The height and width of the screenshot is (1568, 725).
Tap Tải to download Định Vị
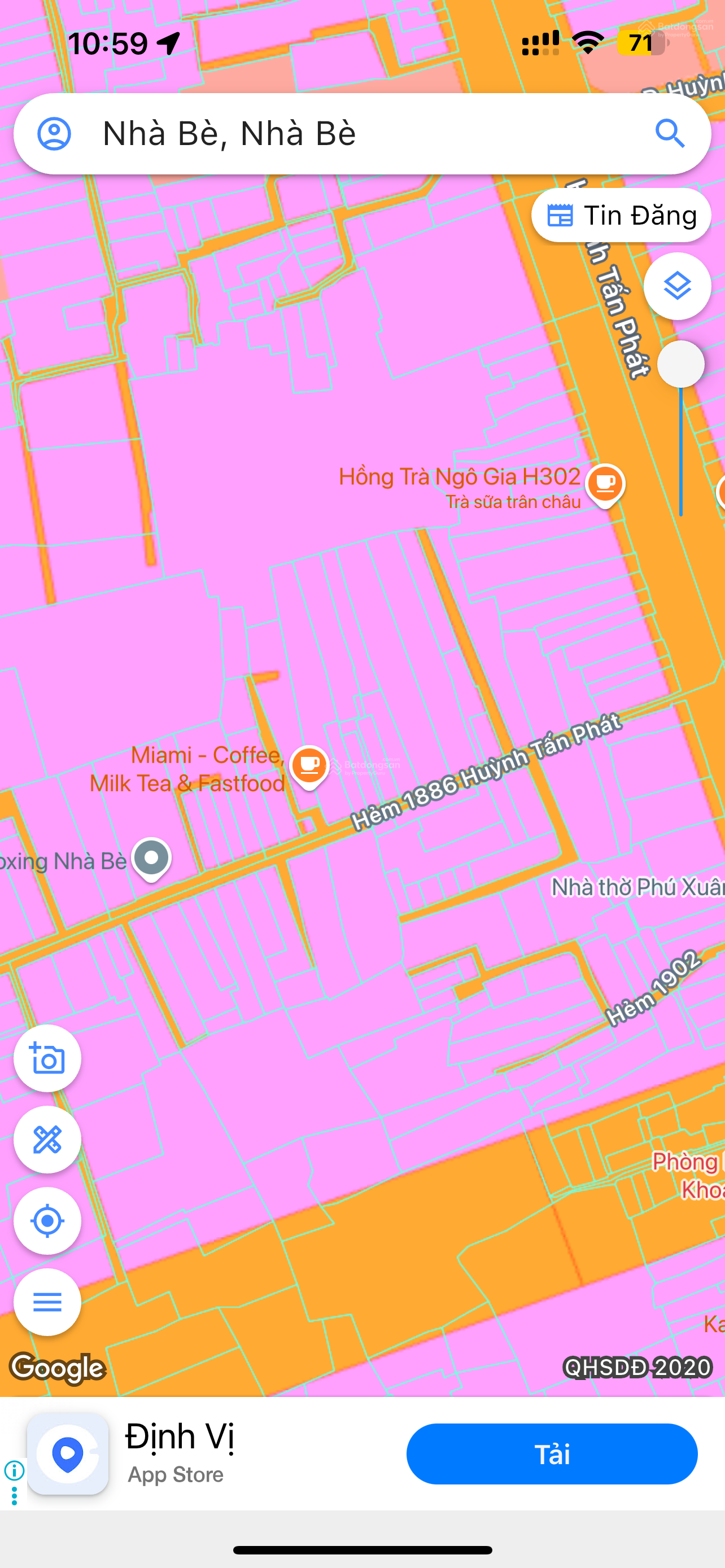coord(552,1454)
